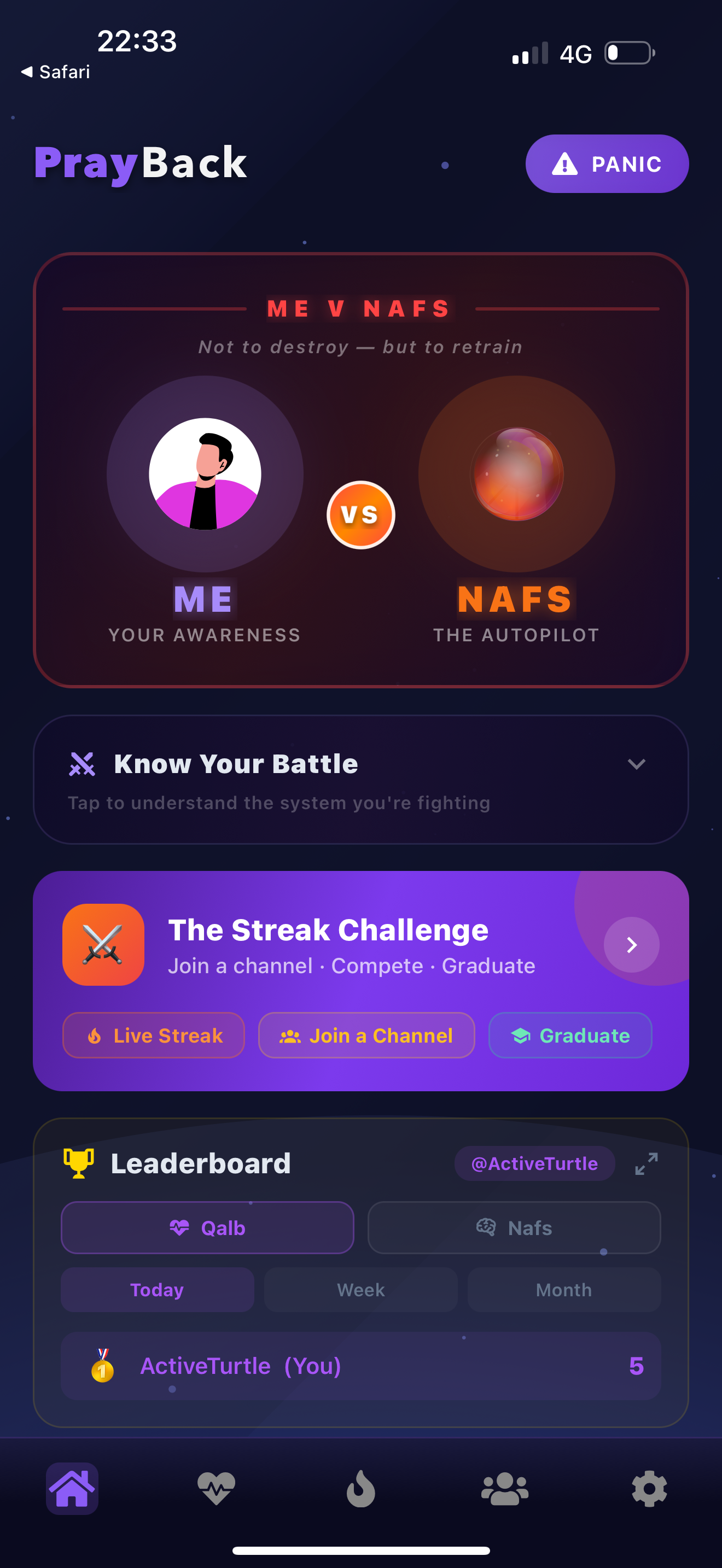722x1568 pixels.
Task: Return to Safari via back link
Action: tap(56, 72)
